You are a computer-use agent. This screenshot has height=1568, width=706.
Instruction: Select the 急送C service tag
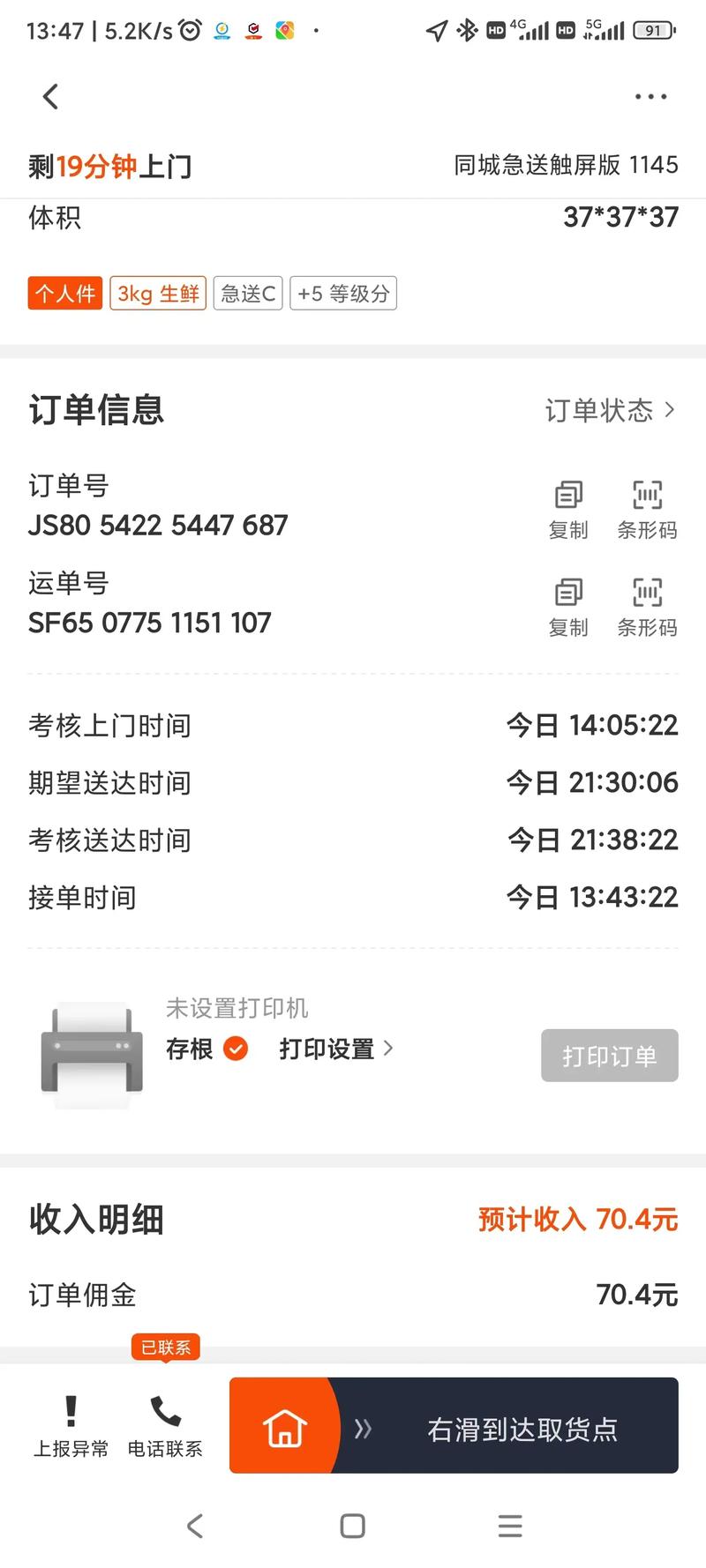point(247,293)
